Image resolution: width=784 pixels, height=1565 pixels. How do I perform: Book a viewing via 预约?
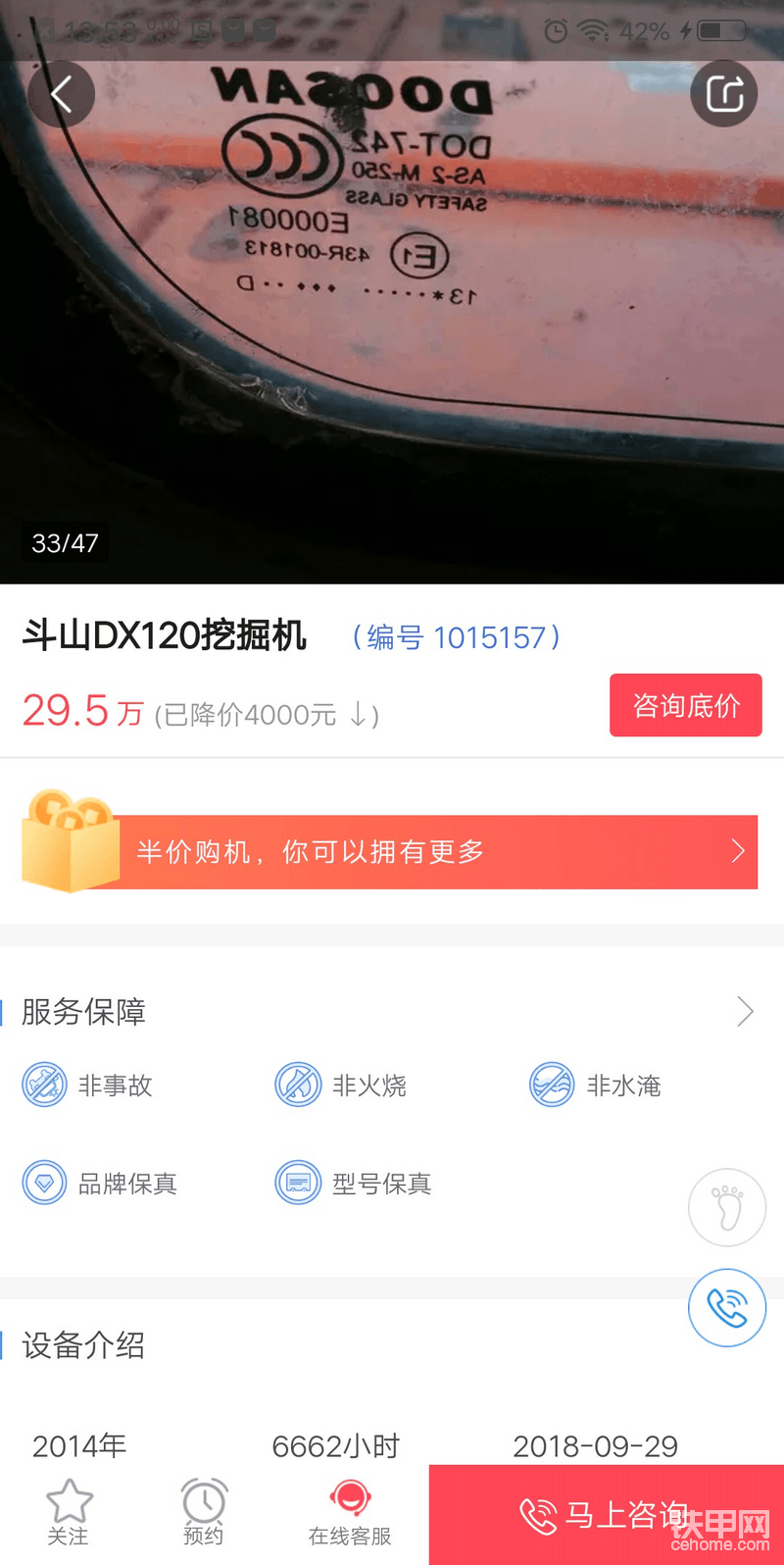coord(204,1511)
